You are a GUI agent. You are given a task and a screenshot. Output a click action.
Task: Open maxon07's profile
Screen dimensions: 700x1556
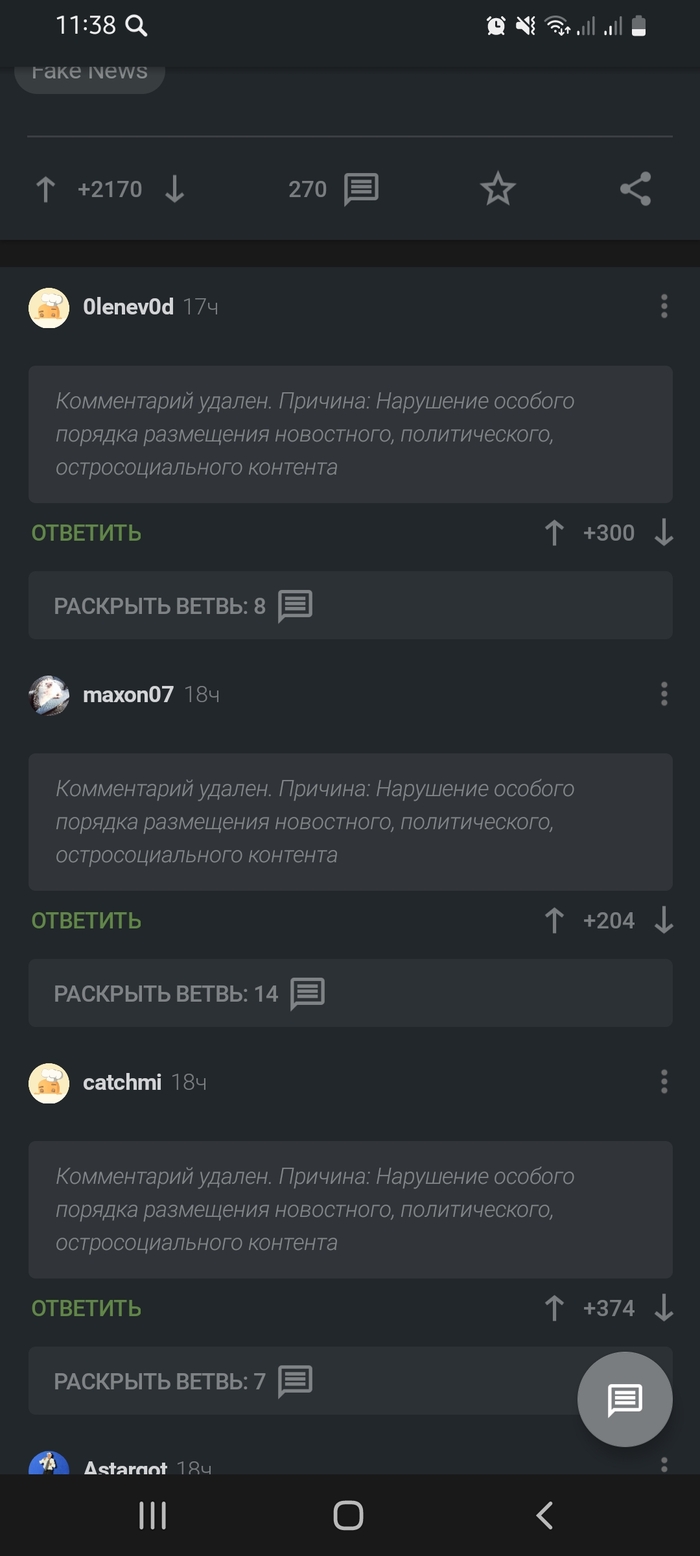128,694
